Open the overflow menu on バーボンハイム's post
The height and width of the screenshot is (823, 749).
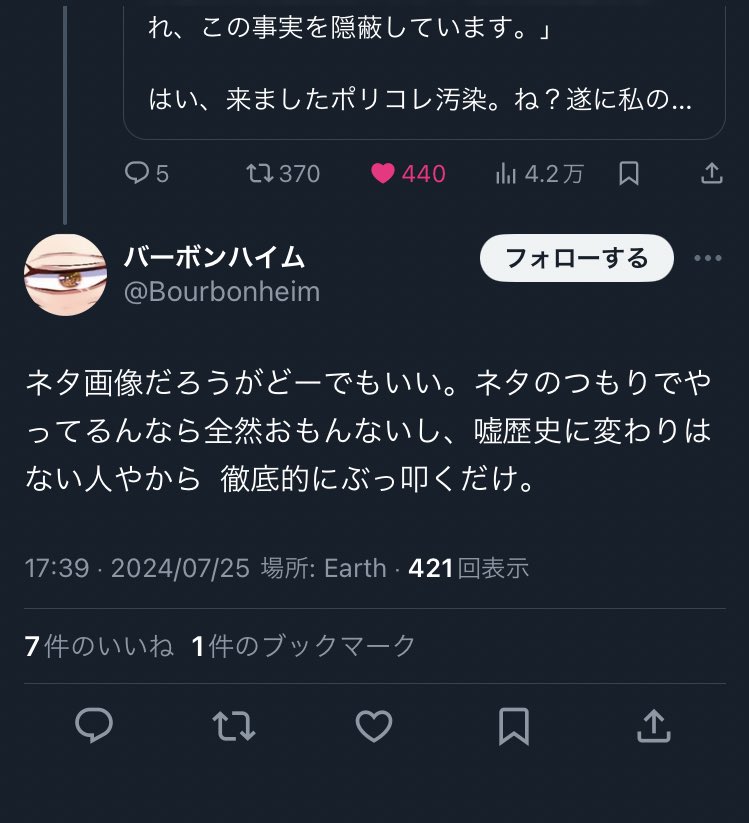707,259
